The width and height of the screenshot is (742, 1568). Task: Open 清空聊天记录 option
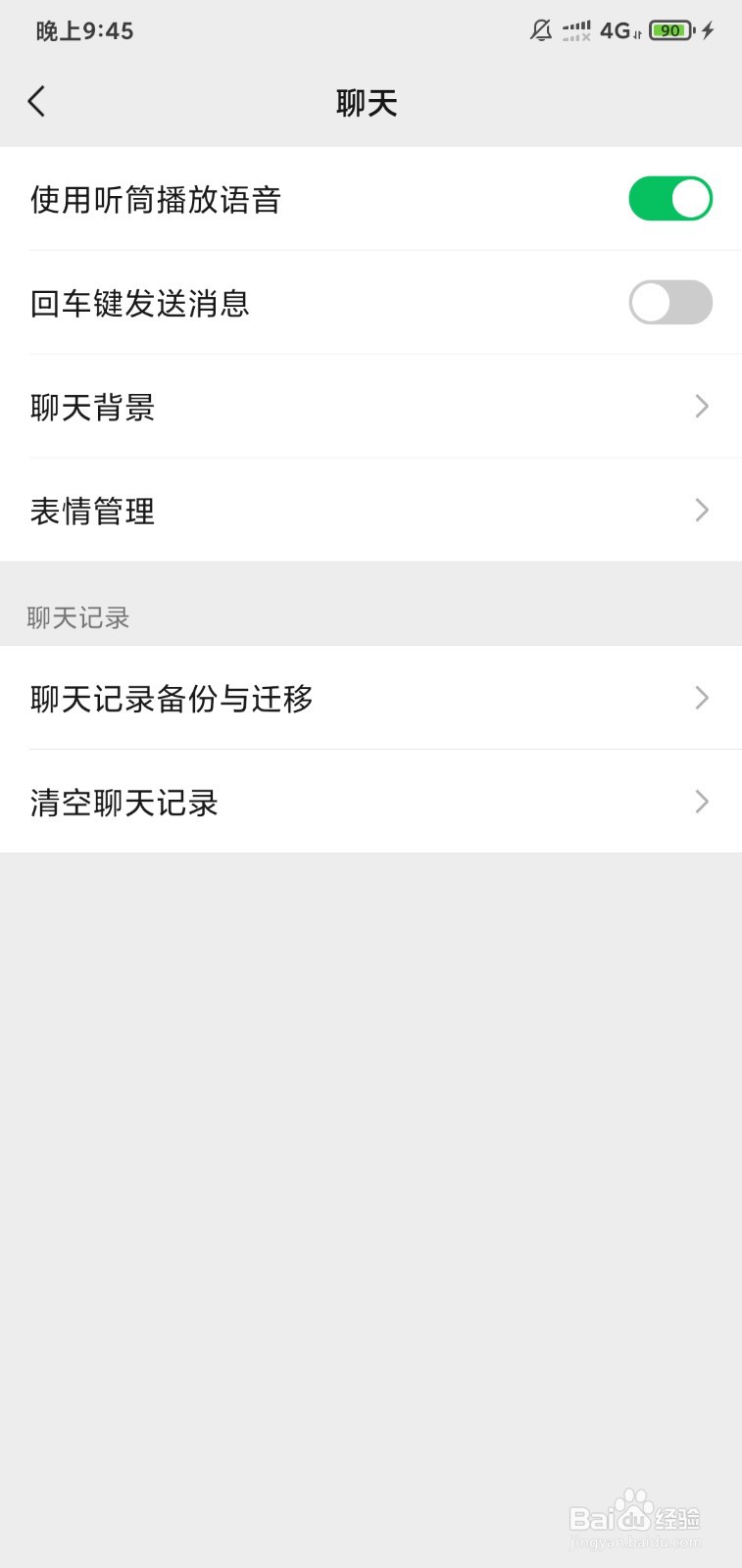[123, 802]
